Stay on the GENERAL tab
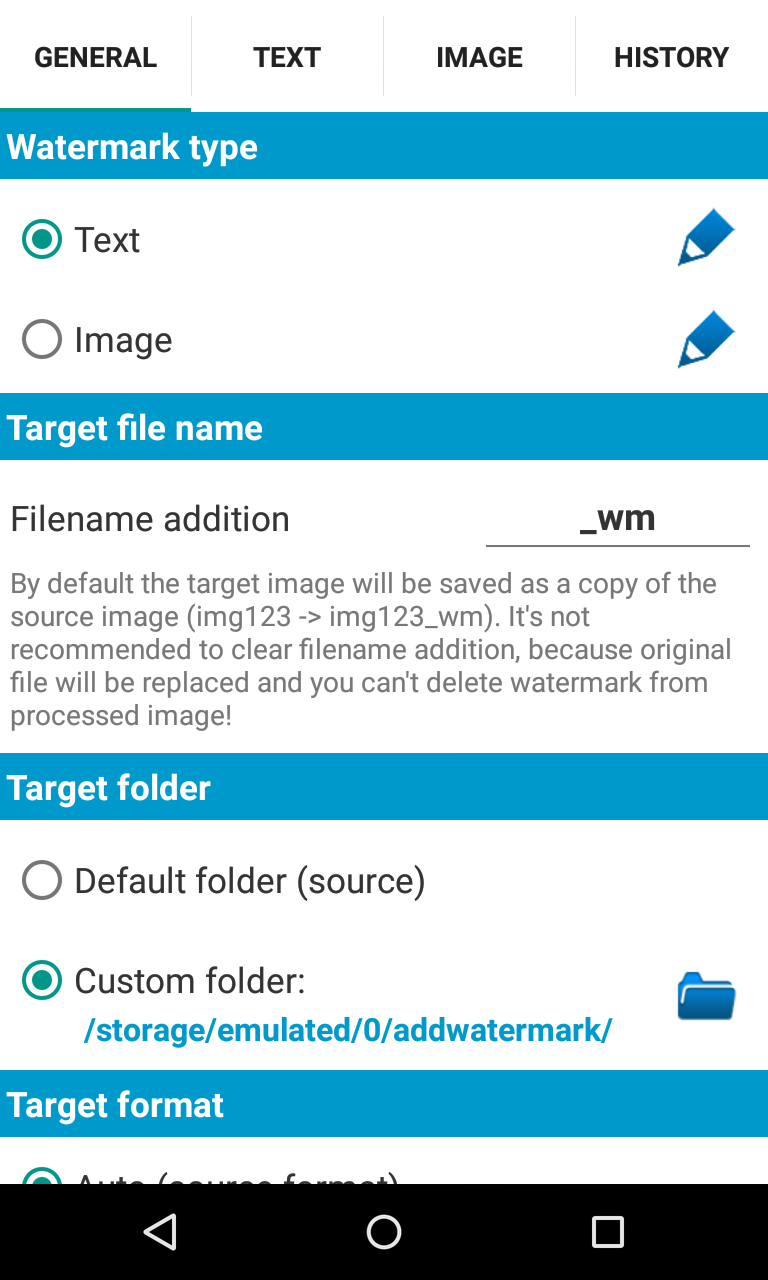Image resolution: width=768 pixels, height=1280 pixels. tap(95, 57)
